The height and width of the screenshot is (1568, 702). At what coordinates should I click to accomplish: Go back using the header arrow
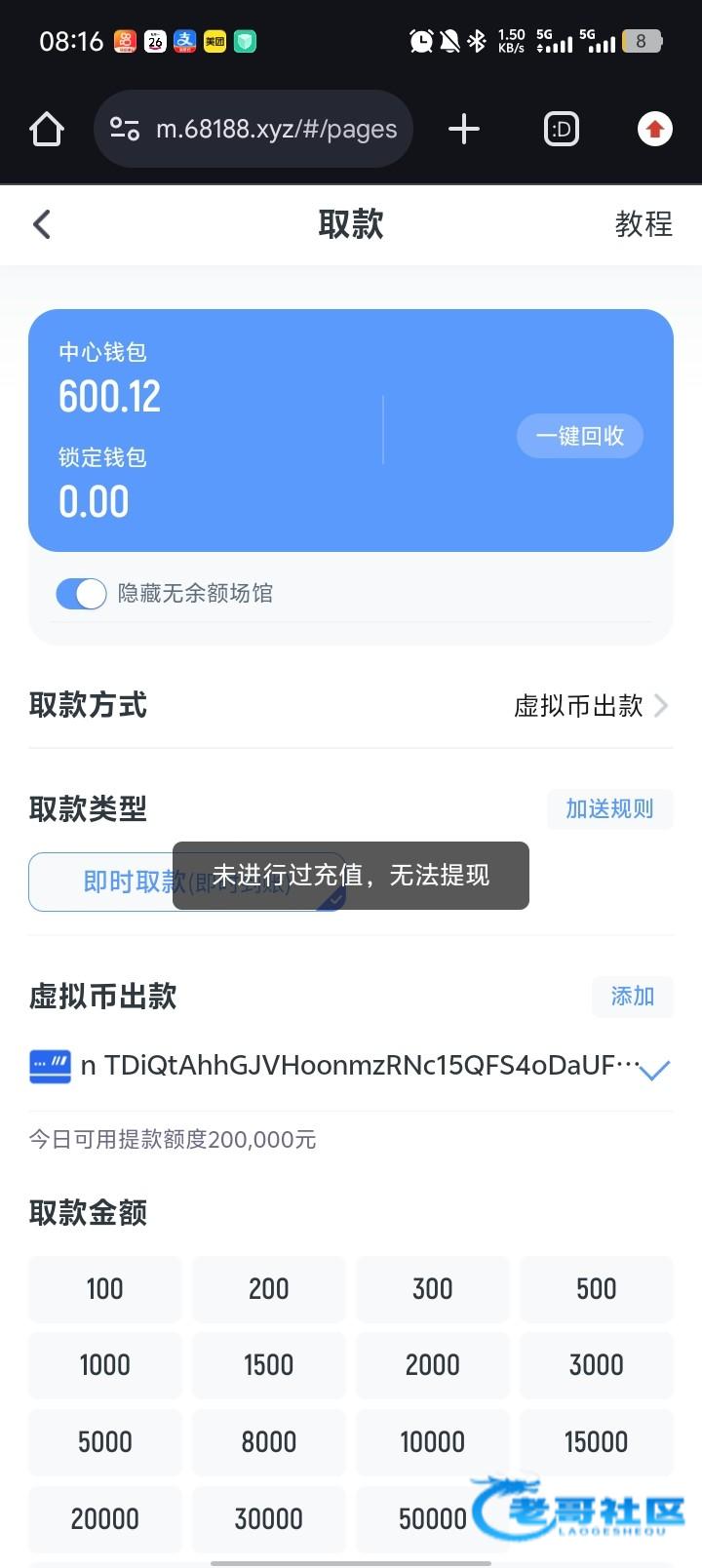coord(42,224)
